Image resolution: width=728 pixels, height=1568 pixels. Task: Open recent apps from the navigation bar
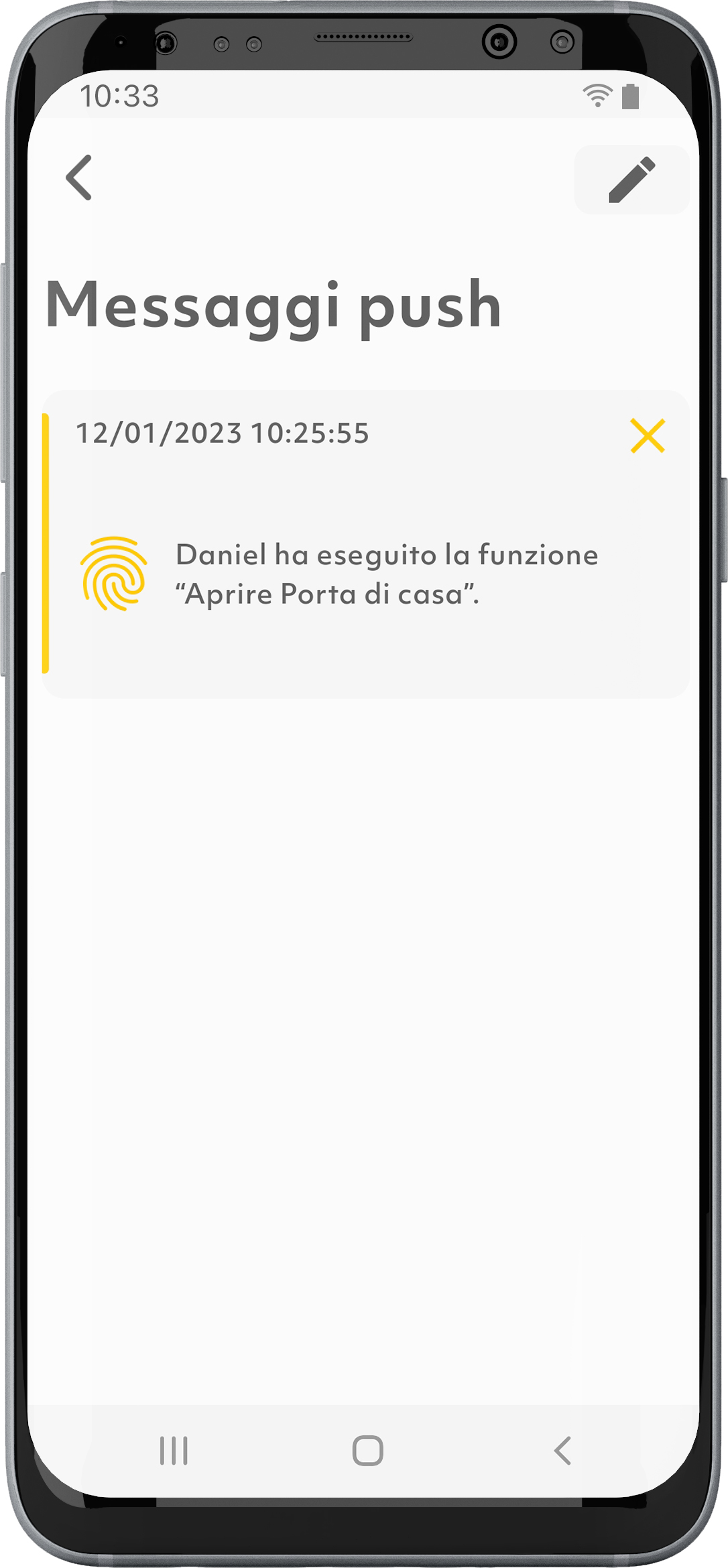click(174, 1450)
